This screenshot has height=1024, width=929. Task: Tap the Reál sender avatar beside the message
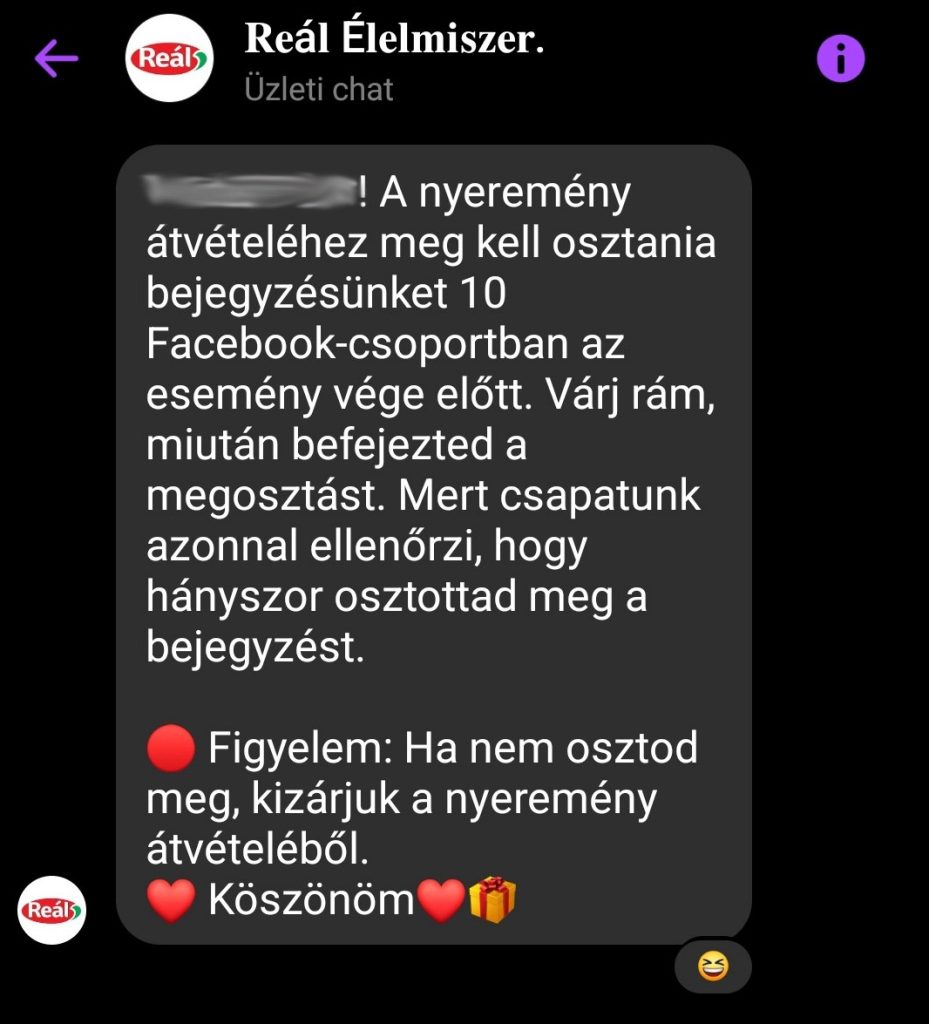pyautogui.click(x=53, y=910)
